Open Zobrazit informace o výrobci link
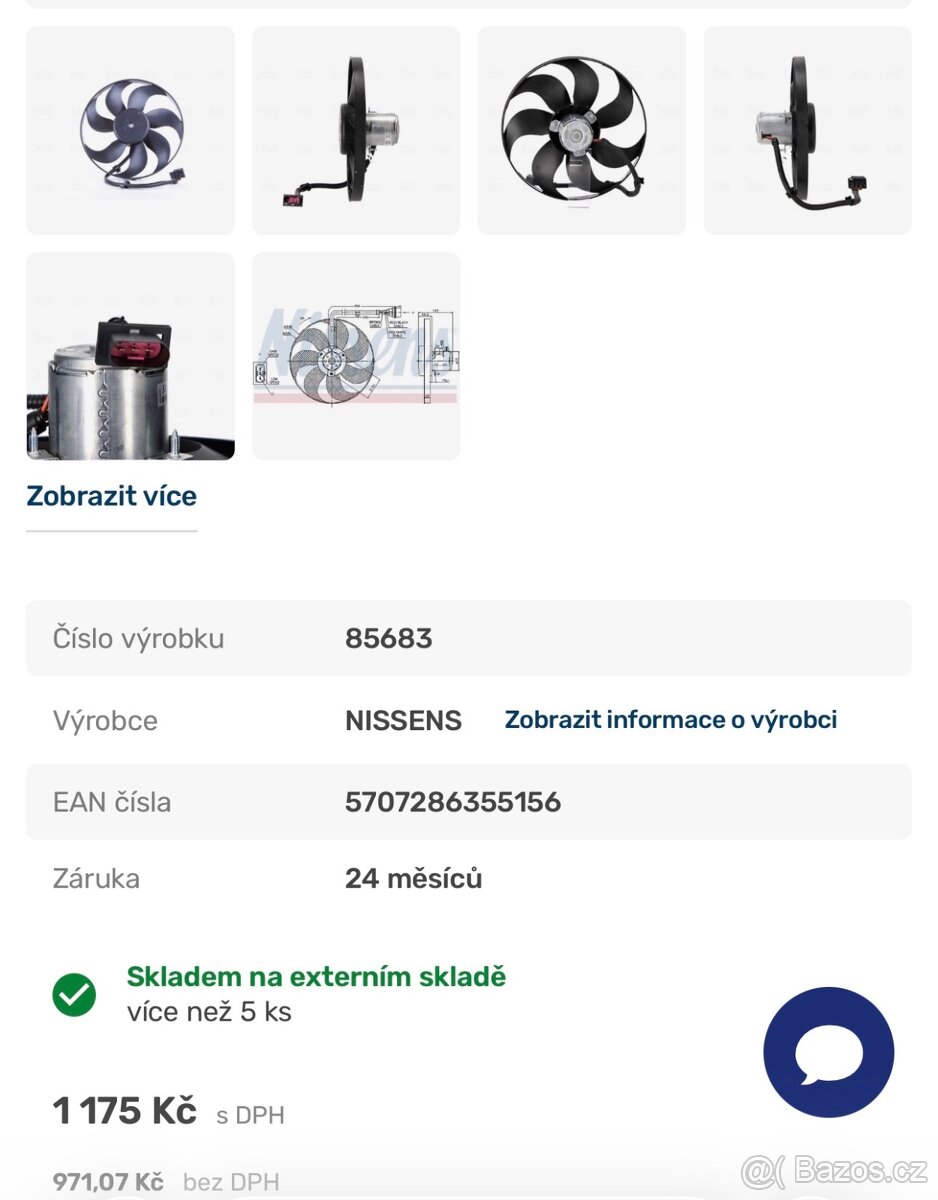Image resolution: width=938 pixels, height=1200 pixels. click(x=670, y=720)
